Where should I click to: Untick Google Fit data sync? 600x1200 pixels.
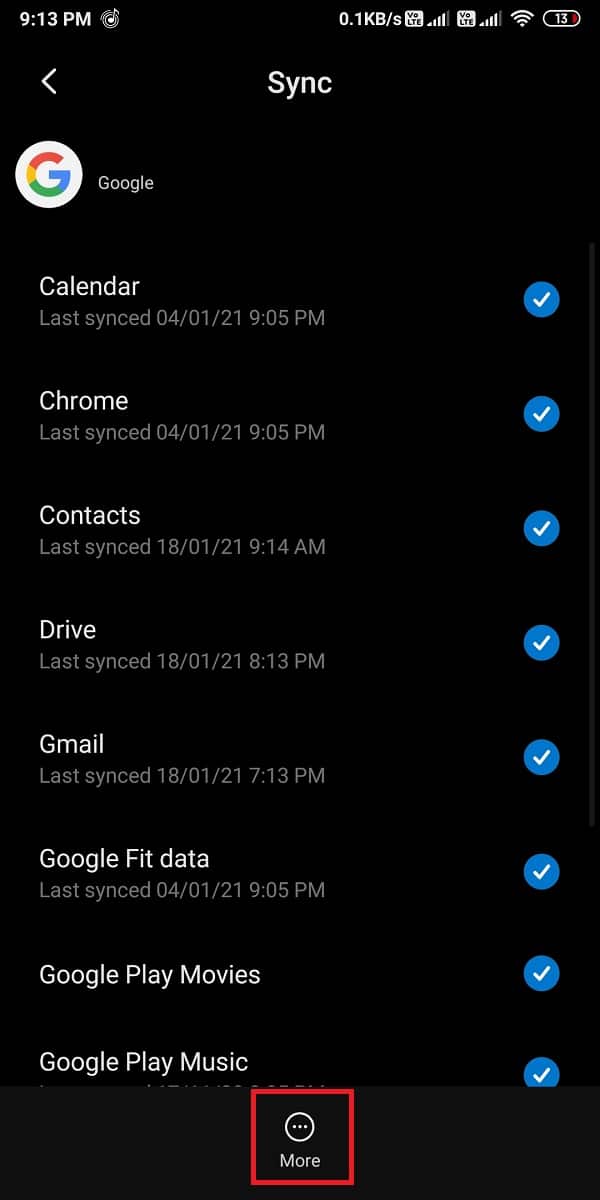click(x=541, y=871)
